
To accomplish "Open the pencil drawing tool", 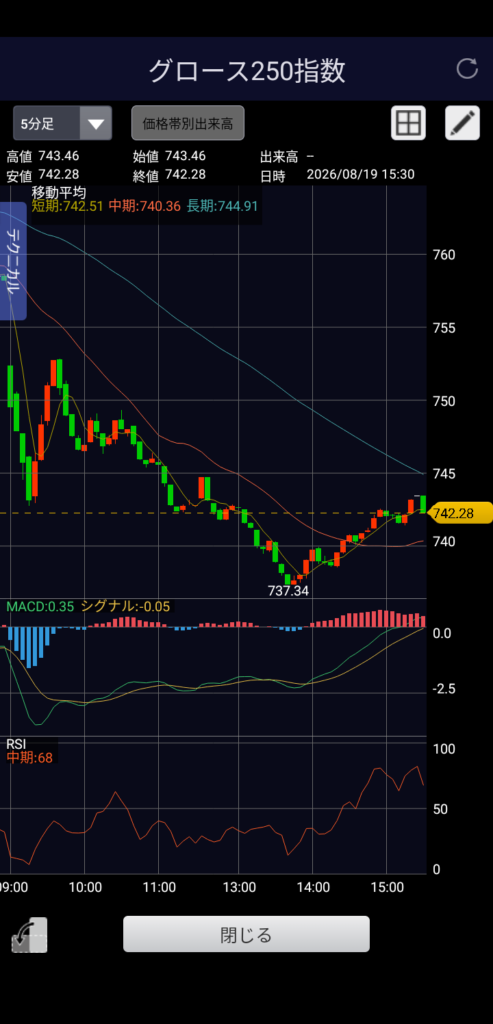I will pyautogui.click(x=462, y=123).
